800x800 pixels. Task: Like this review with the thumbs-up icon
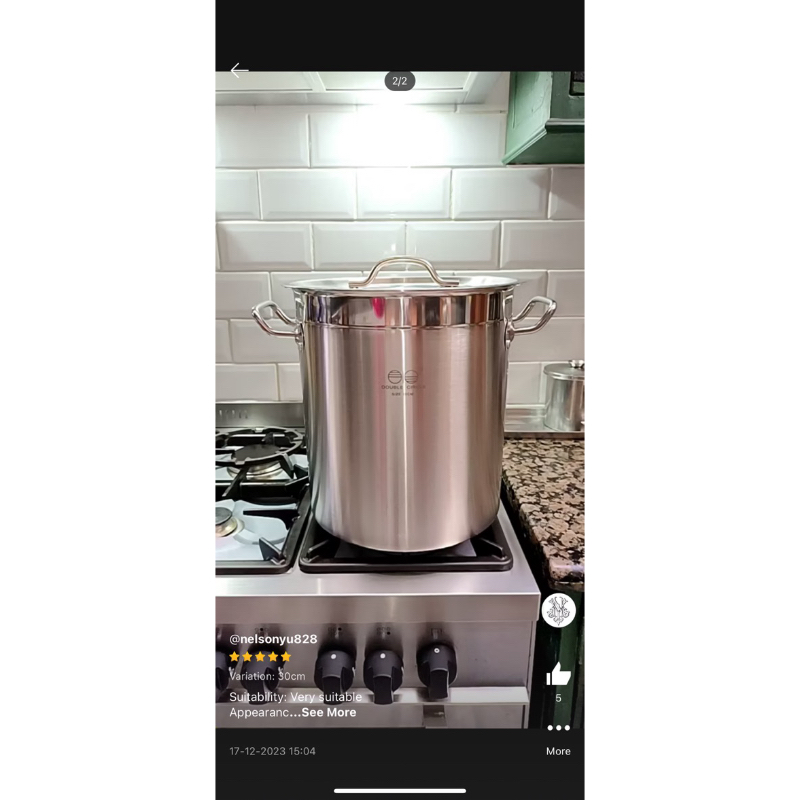tap(558, 674)
